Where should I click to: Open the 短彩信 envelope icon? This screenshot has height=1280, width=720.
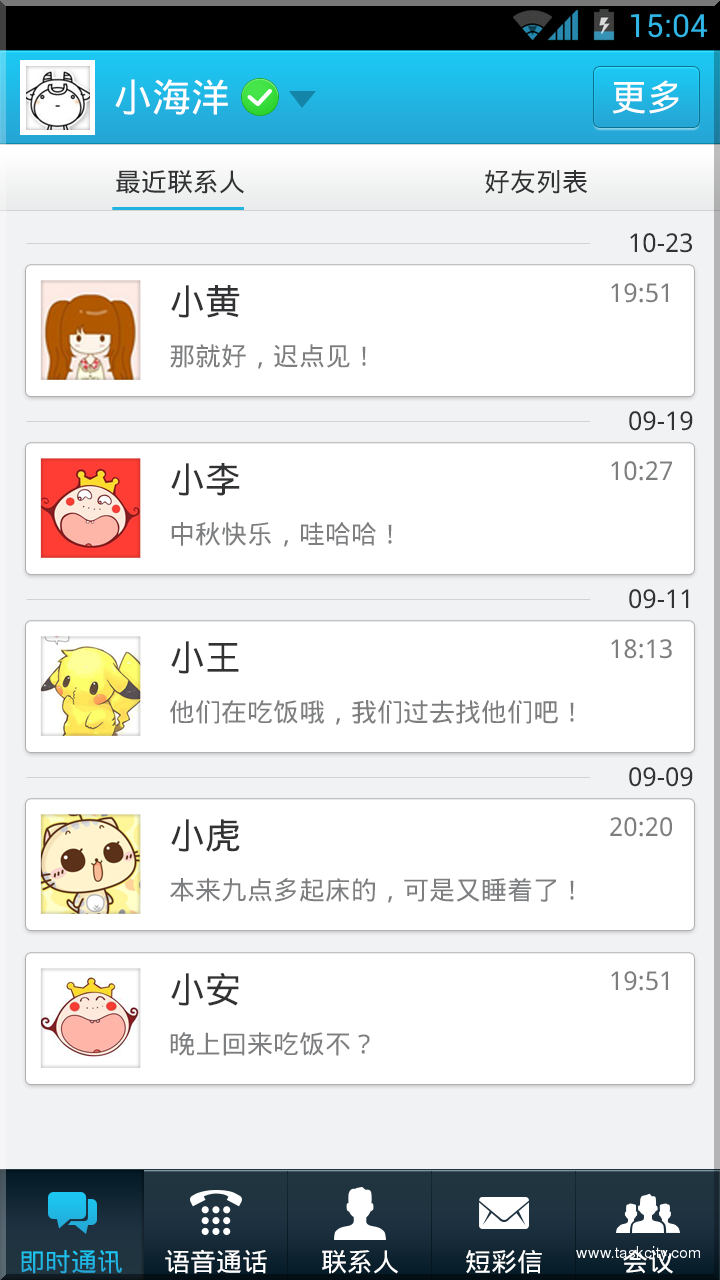(x=504, y=1215)
